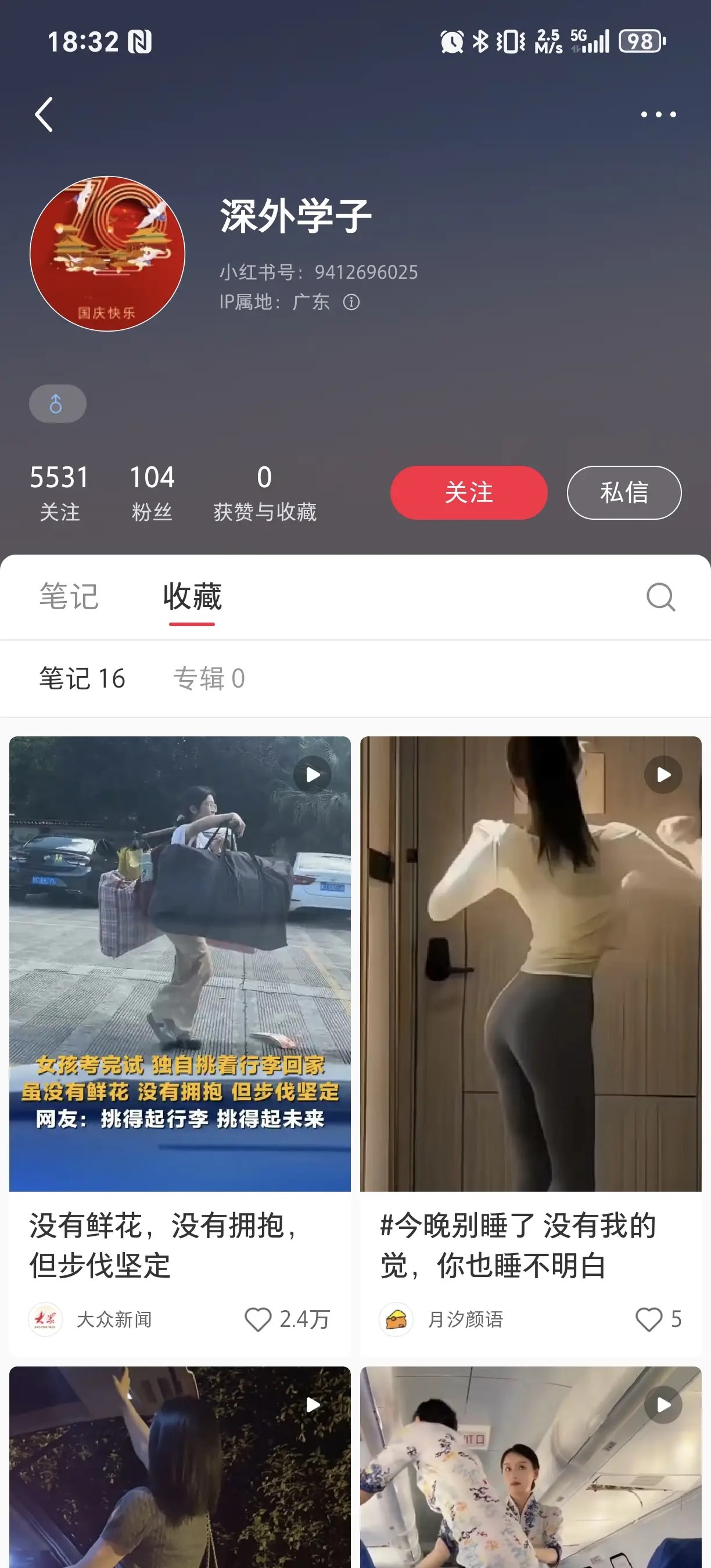Open the profile avatar picture
Viewport: 711px width, 1568px height.
[107, 254]
